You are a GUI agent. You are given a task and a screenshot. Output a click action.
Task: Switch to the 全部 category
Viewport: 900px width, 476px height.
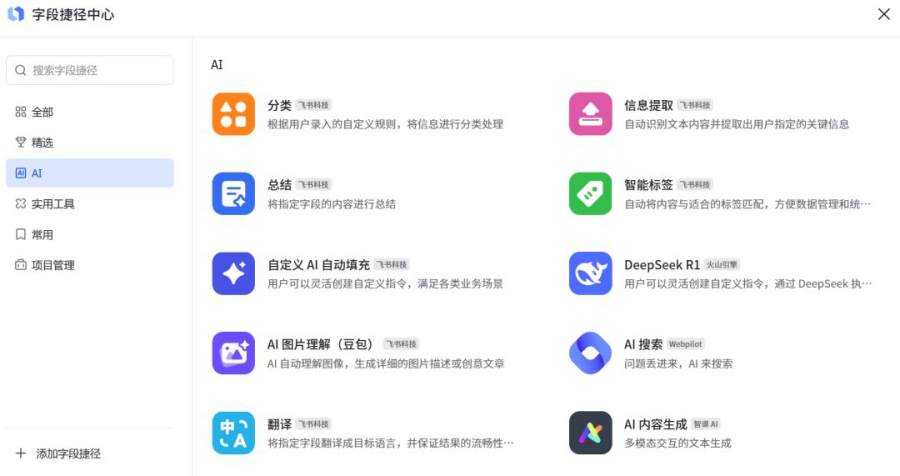(x=42, y=112)
